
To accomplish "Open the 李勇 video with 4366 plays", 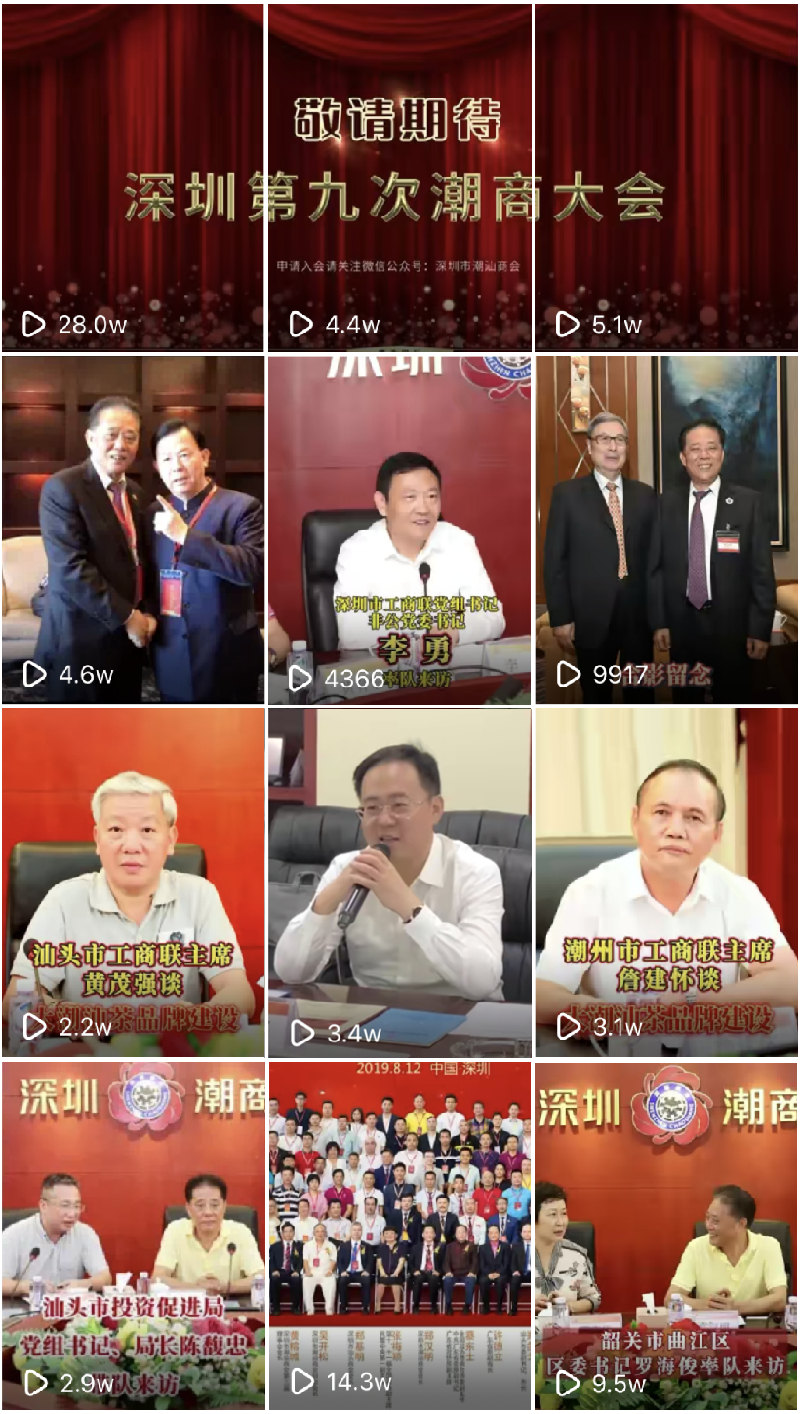I will click(400, 530).
